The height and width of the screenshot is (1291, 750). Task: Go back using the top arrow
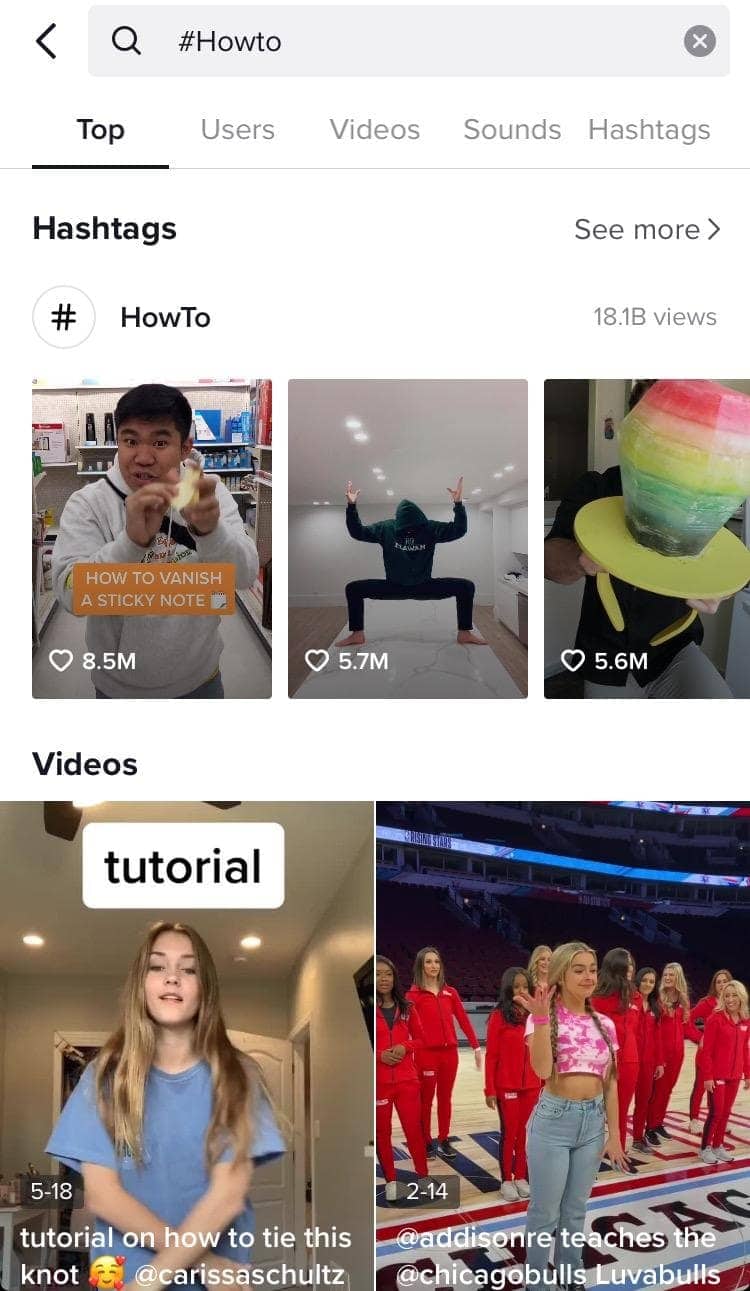46,41
